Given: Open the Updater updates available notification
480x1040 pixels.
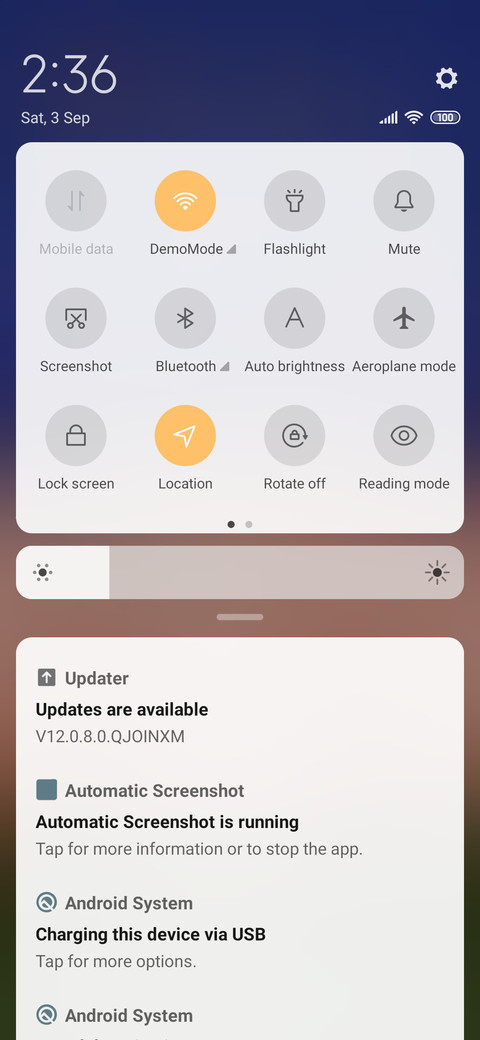Looking at the screenshot, I should pos(240,707).
